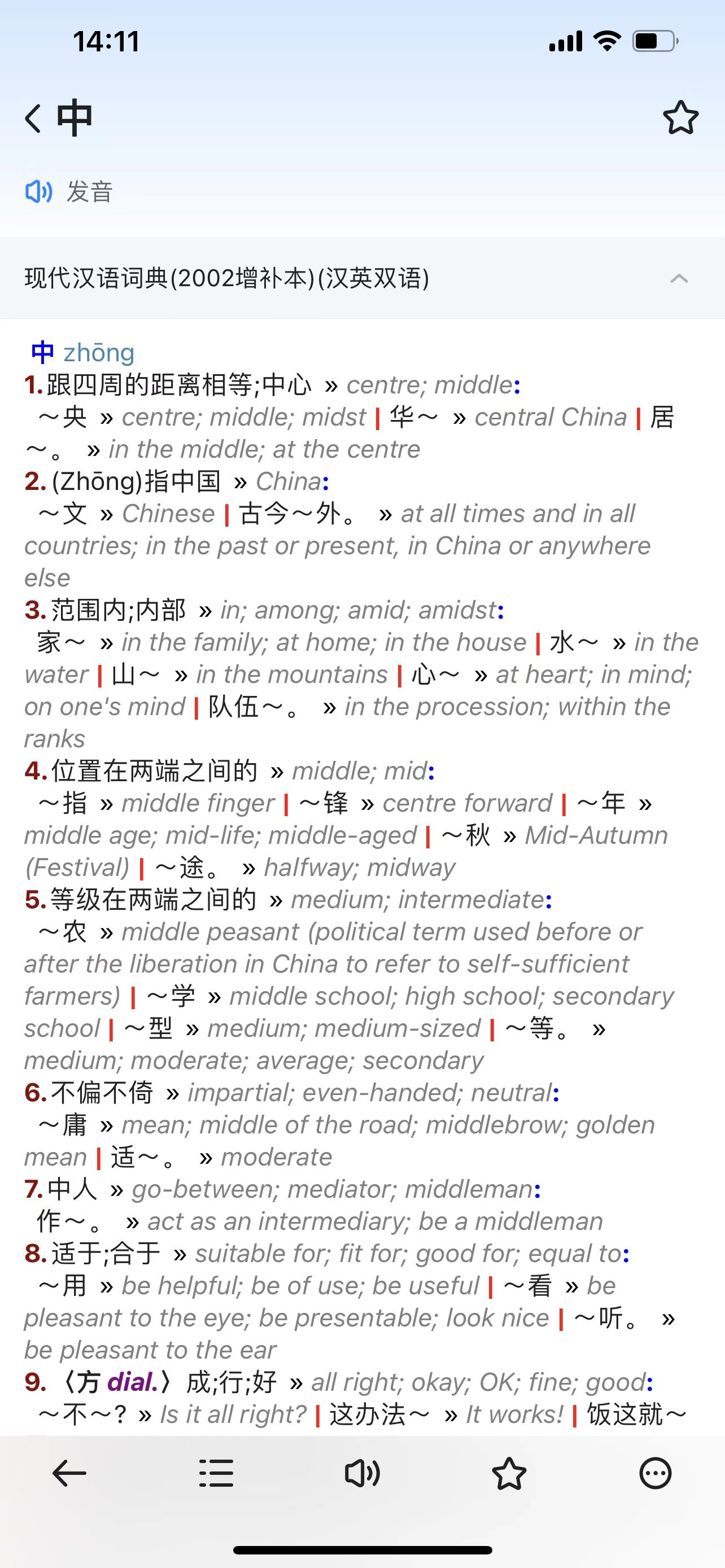Tap the speaker icon in the bottom toolbar

click(x=362, y=1474)
